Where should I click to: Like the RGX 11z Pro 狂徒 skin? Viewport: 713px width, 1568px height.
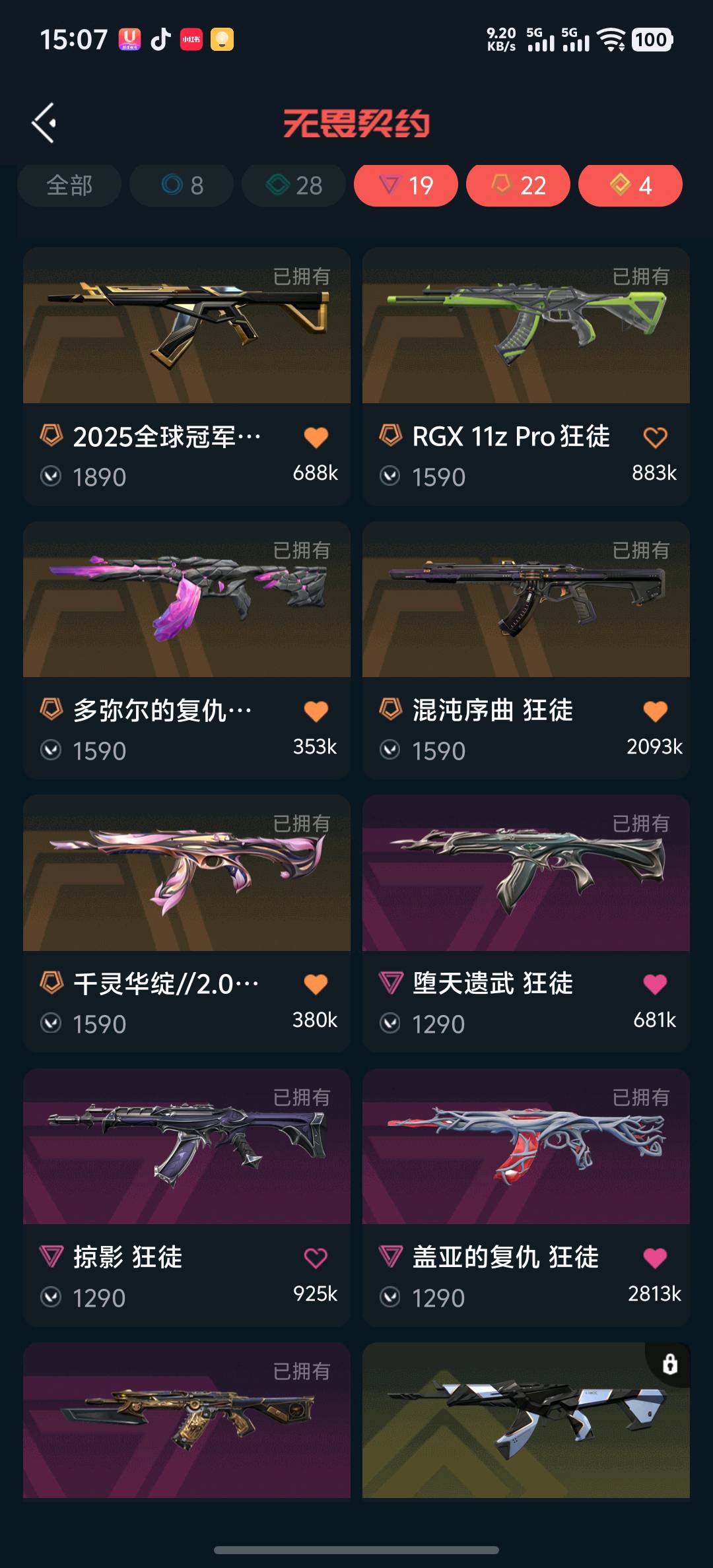pos(655,437)
